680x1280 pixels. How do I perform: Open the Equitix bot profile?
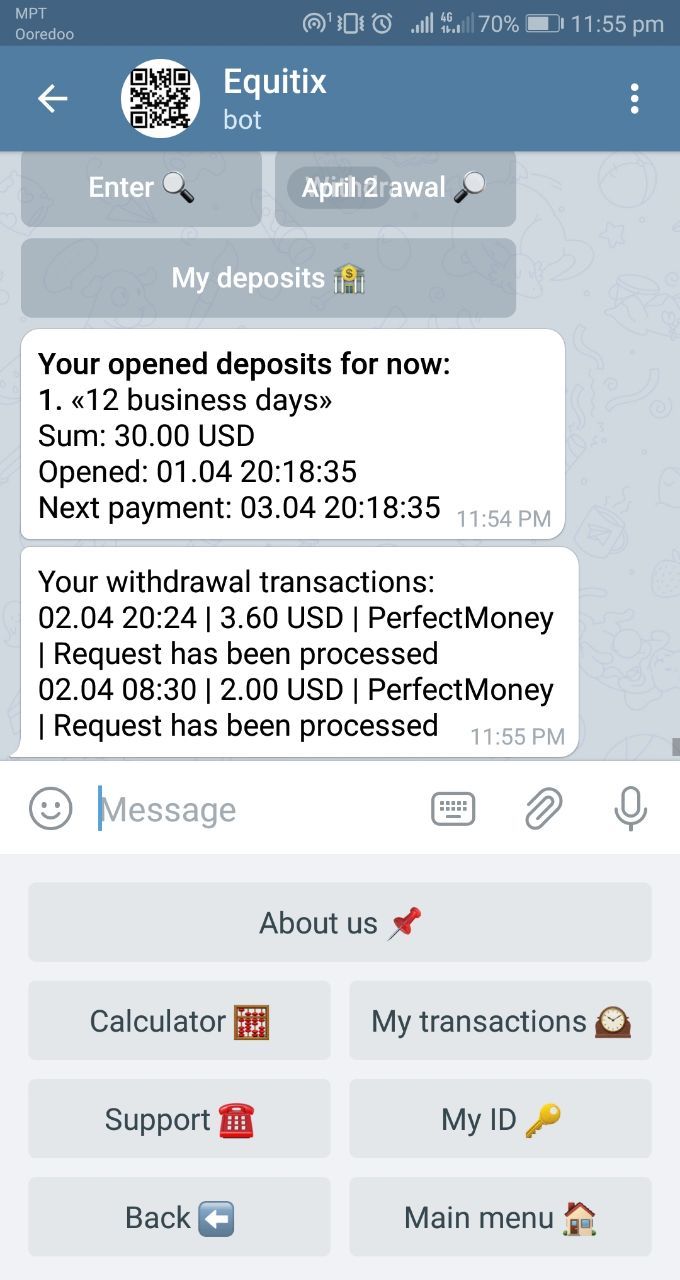[x=275, y=98]
